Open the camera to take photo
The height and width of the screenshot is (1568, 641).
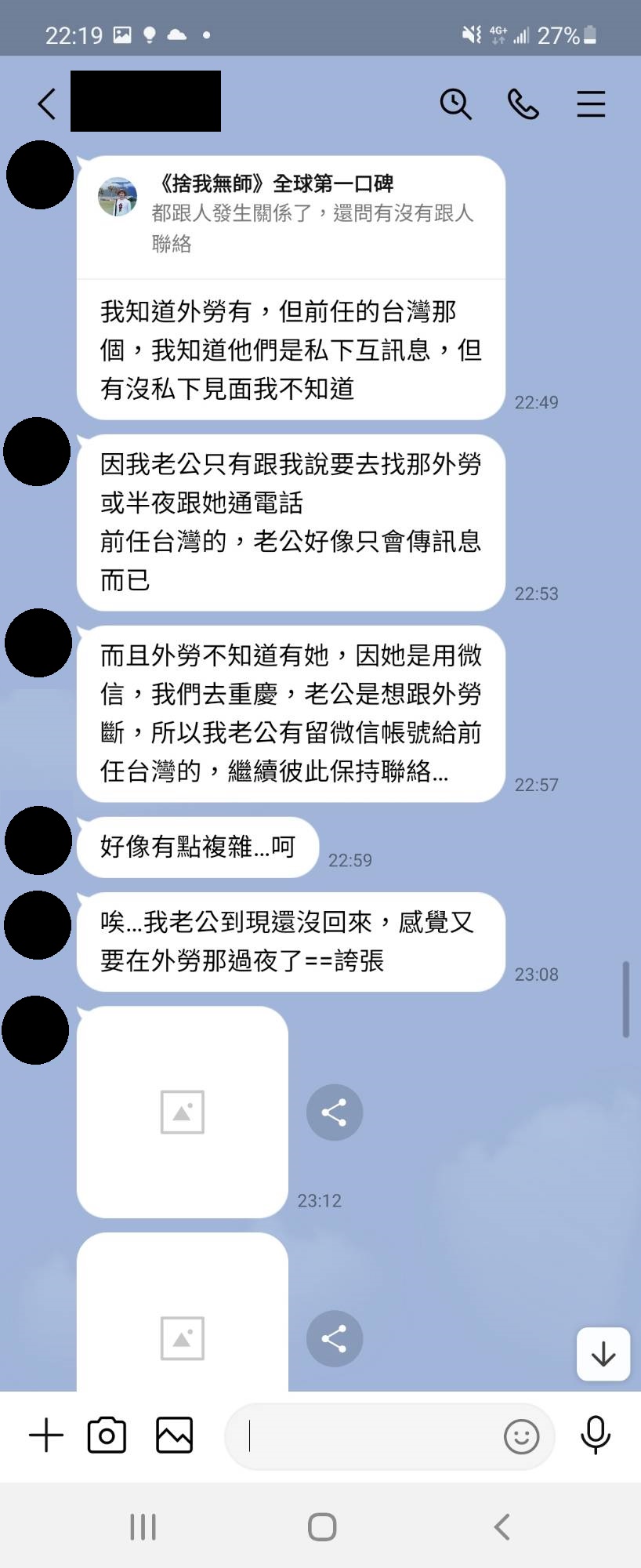107,1436
